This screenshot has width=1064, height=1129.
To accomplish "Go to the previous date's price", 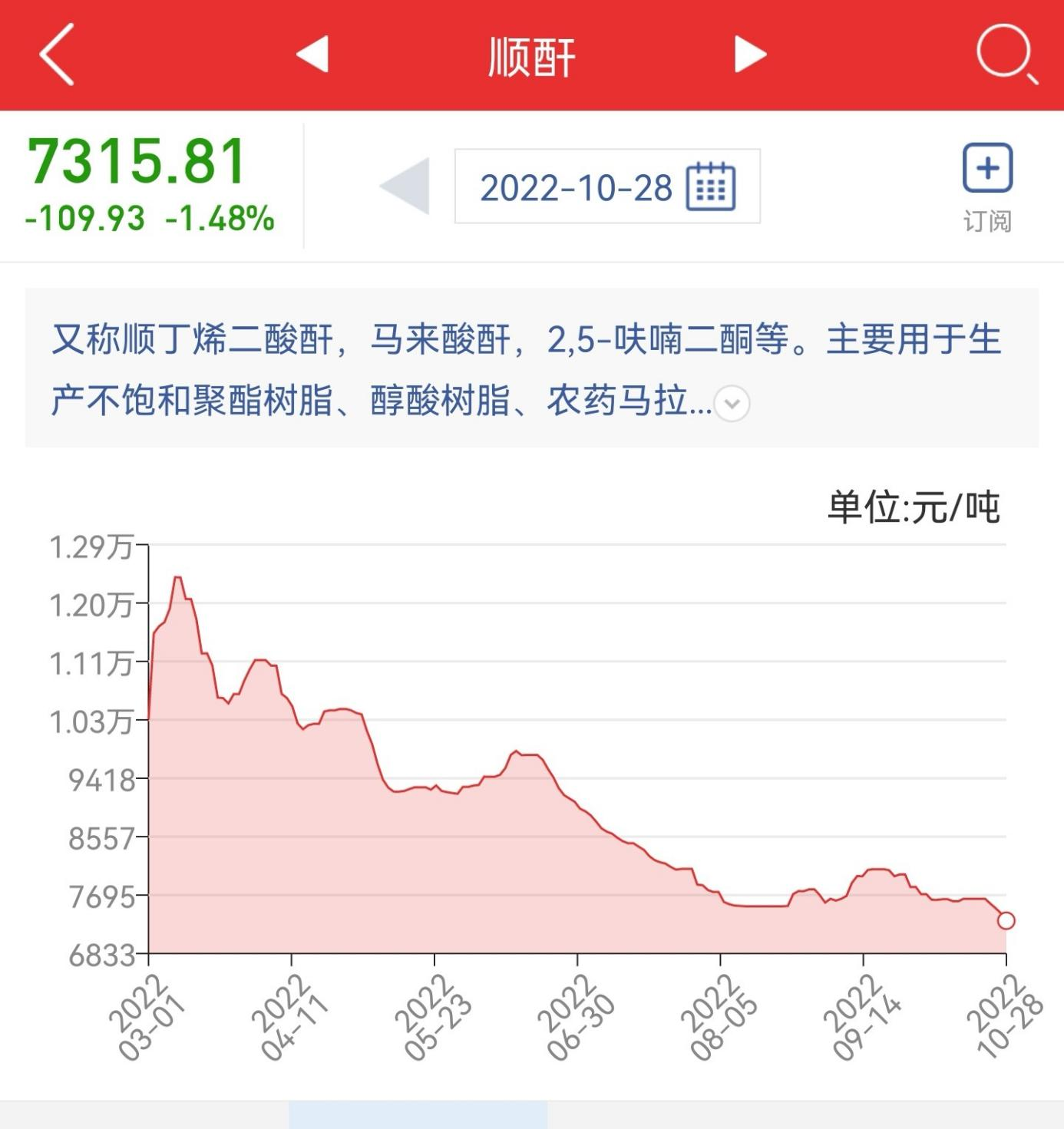I will click(x=405, y=187).
